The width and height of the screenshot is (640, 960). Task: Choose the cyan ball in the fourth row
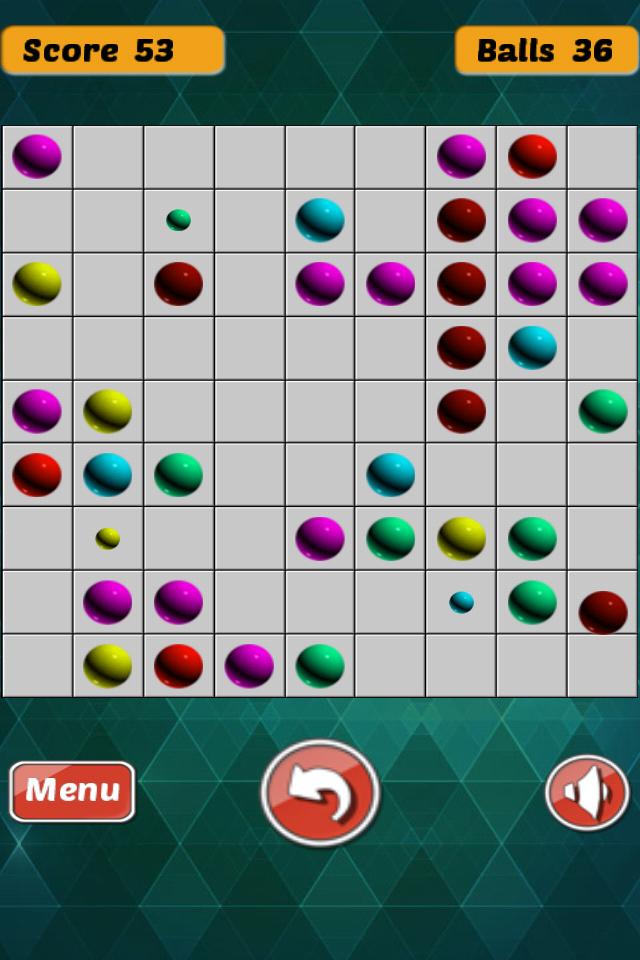tap(532, 347)
